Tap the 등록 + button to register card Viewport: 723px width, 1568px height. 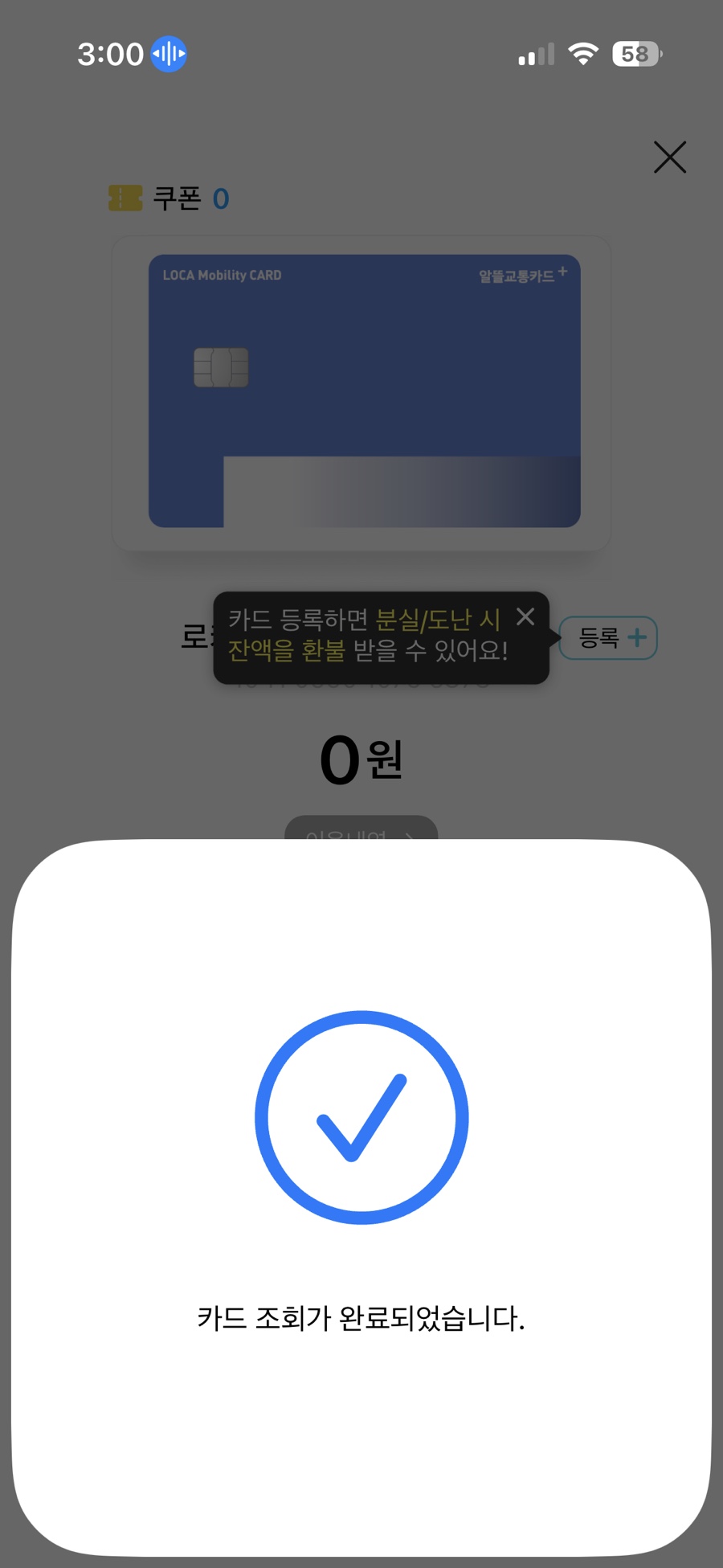[x=608, y=638]
